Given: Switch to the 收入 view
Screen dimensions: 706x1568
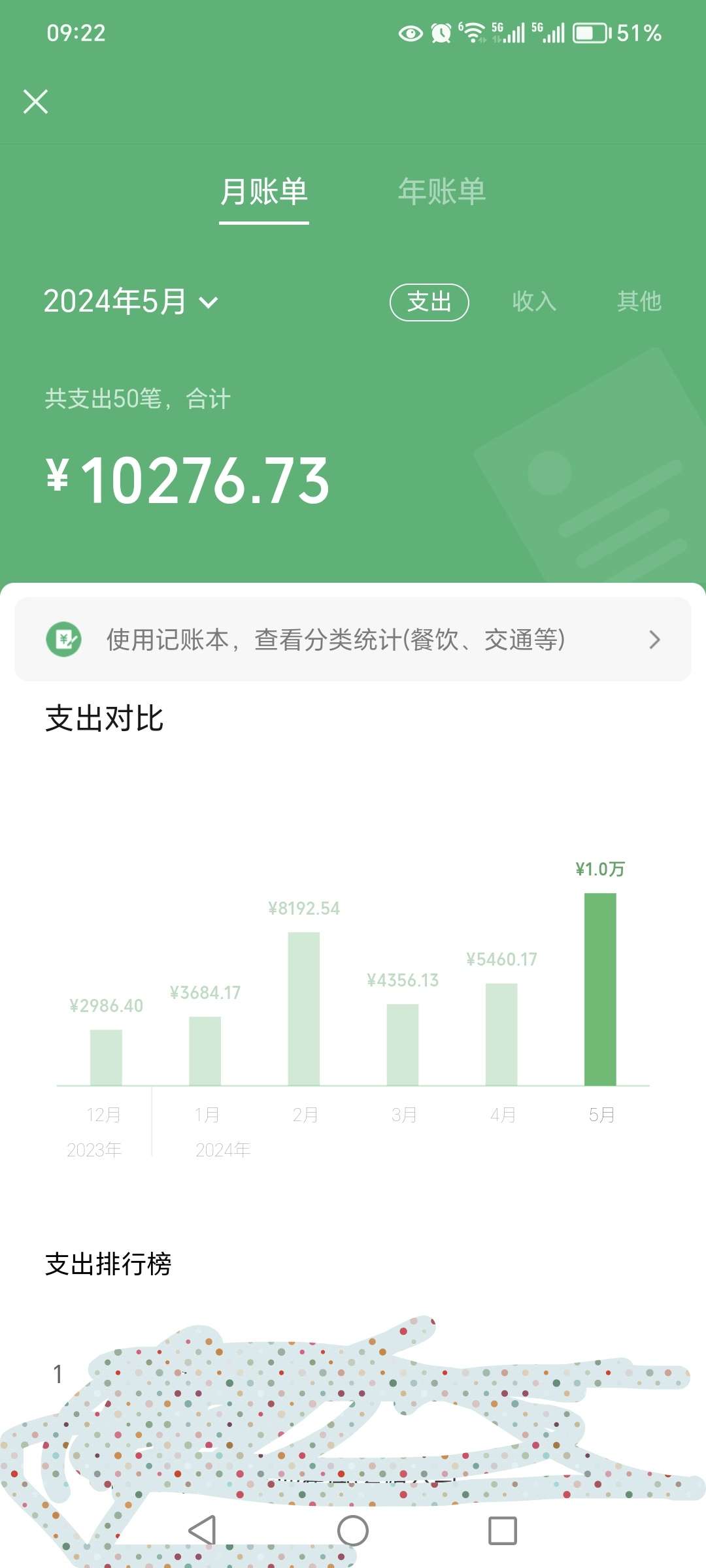Looking at the screenshot, I should [x=534, y=302].
